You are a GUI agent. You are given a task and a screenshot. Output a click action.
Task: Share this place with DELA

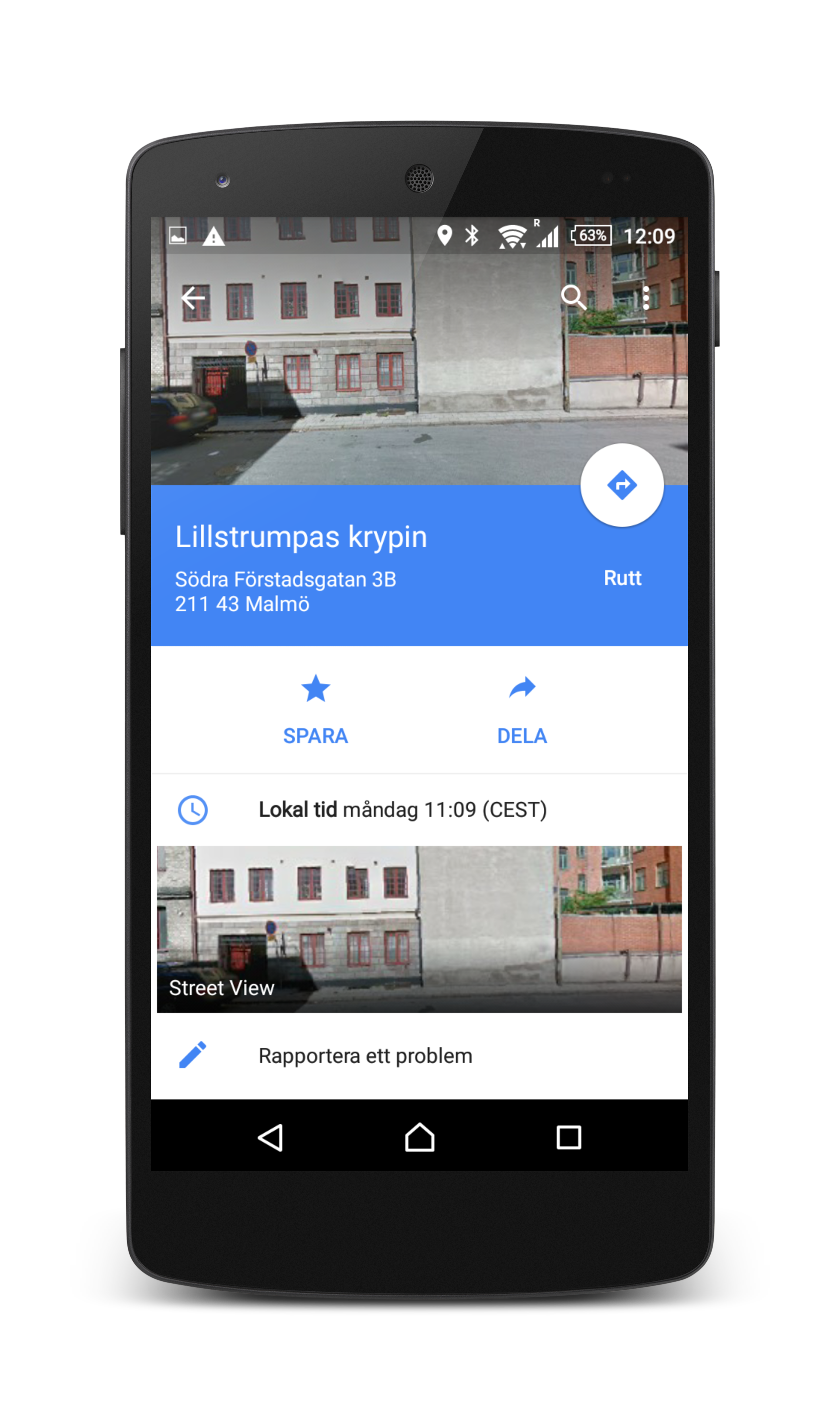[x=522, y=710]
